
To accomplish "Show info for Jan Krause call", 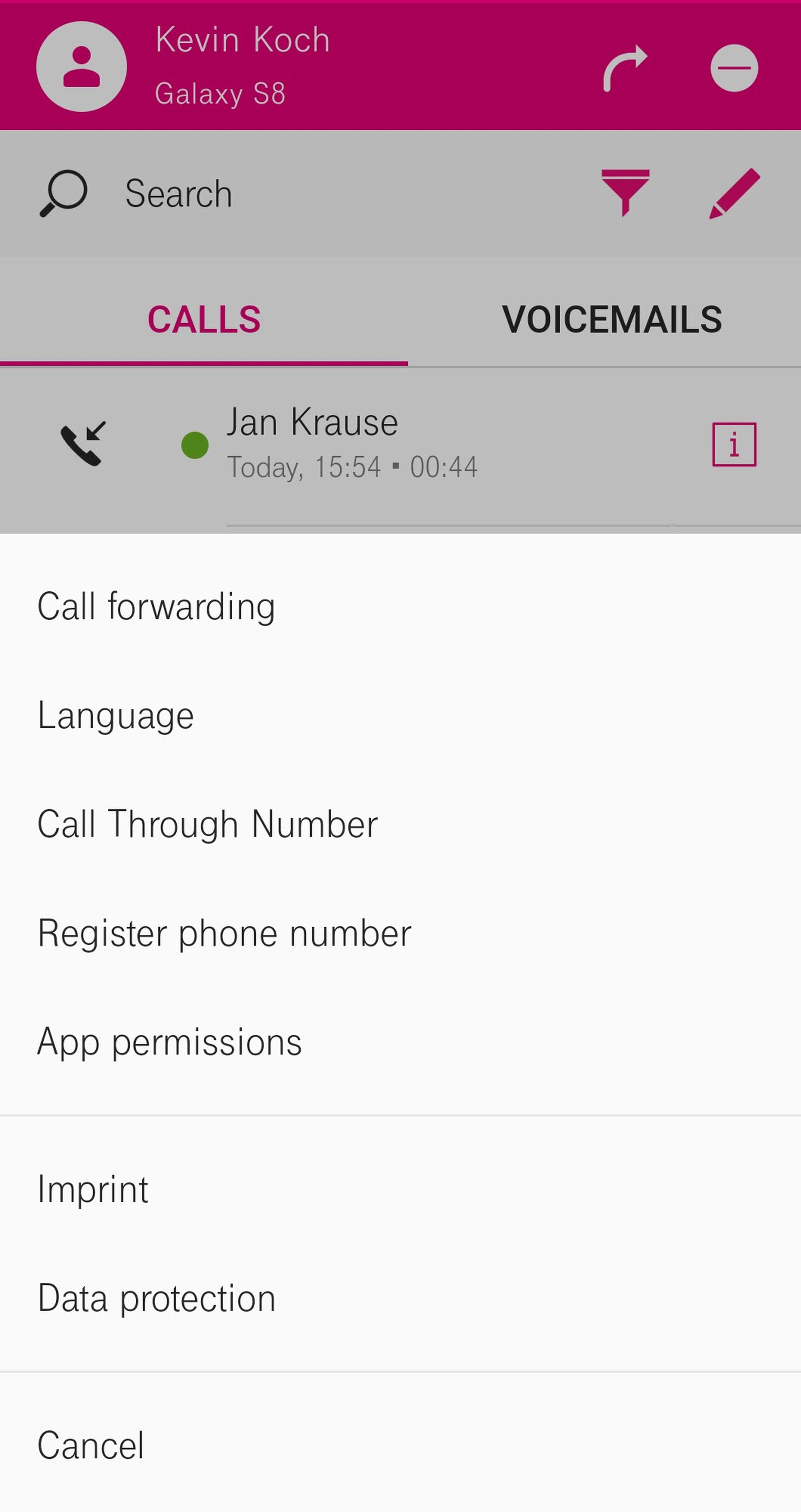I will pyautogui.click(x=734, y=444).
